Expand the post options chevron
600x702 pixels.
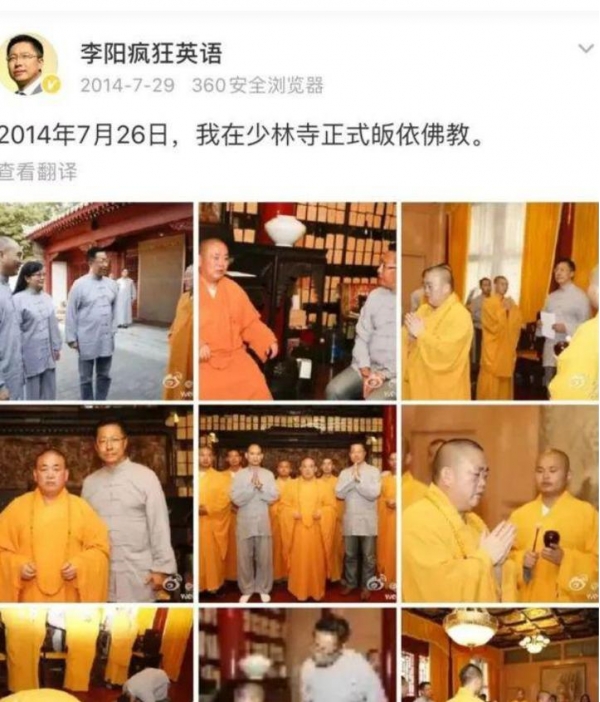pos(585,49)
